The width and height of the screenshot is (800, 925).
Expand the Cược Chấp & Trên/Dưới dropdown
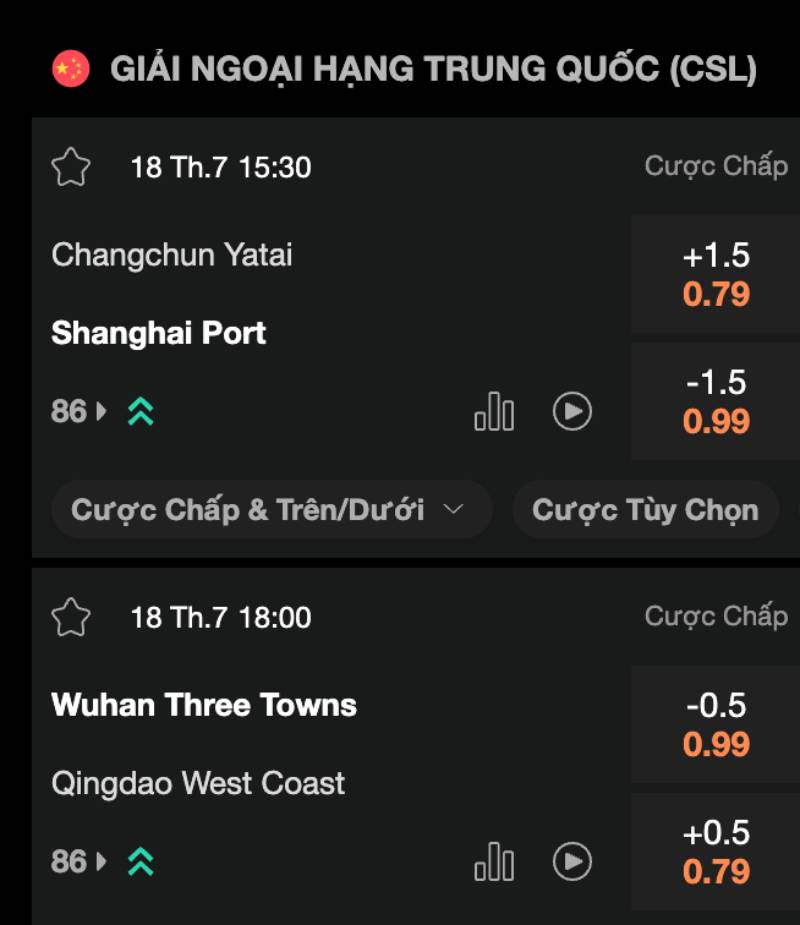pos(270,510)
